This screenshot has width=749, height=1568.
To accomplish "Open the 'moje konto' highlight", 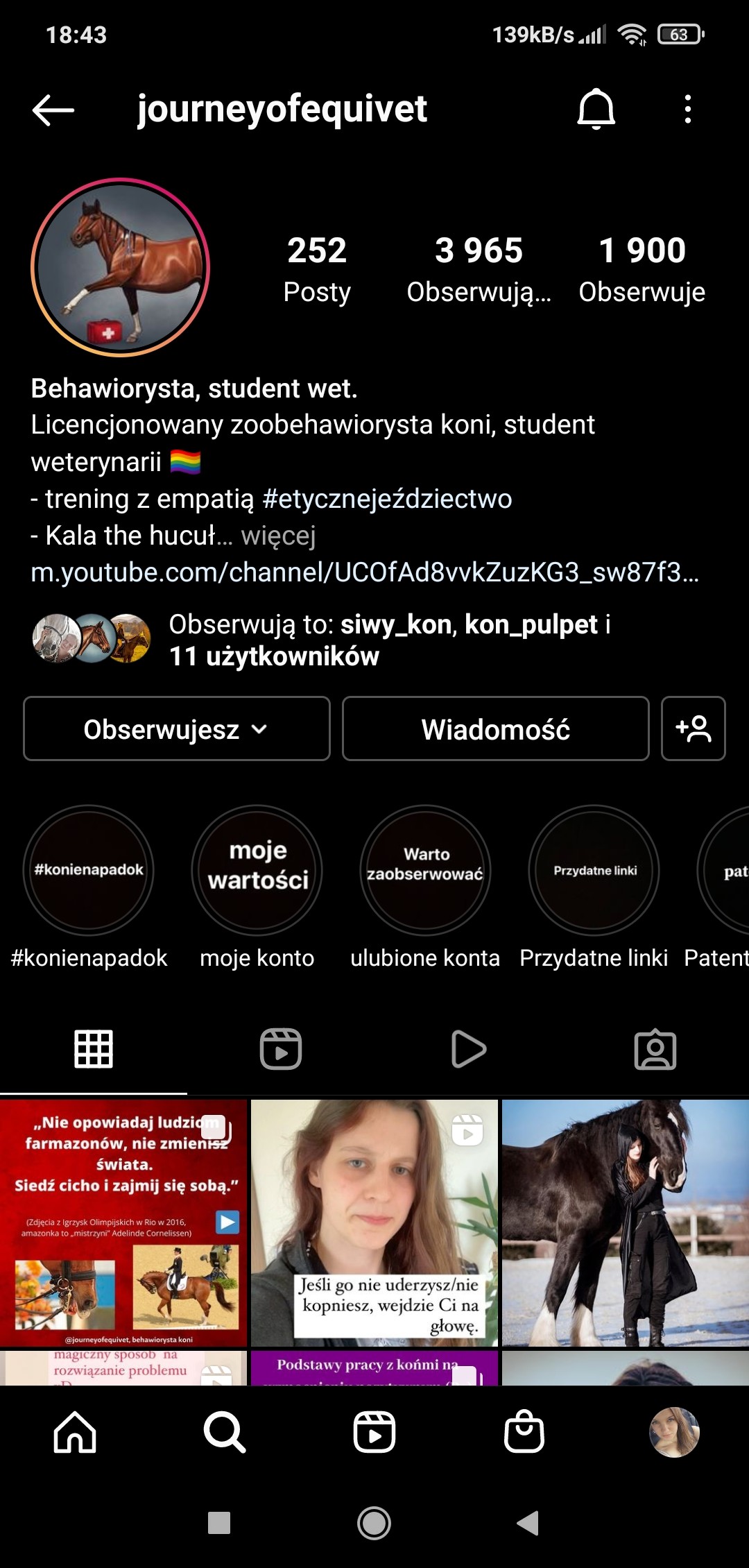I will (x=257, y=870).
